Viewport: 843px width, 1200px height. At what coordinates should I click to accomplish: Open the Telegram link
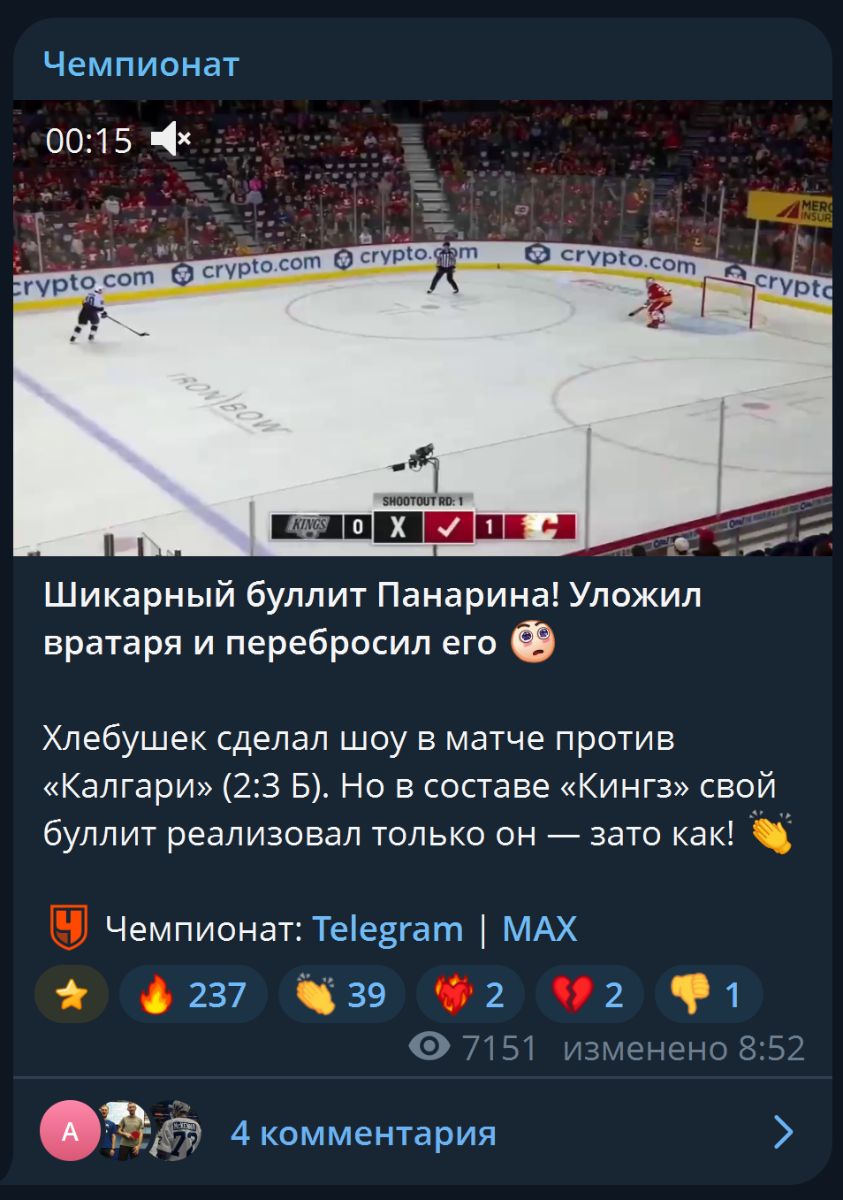[387, 929]
